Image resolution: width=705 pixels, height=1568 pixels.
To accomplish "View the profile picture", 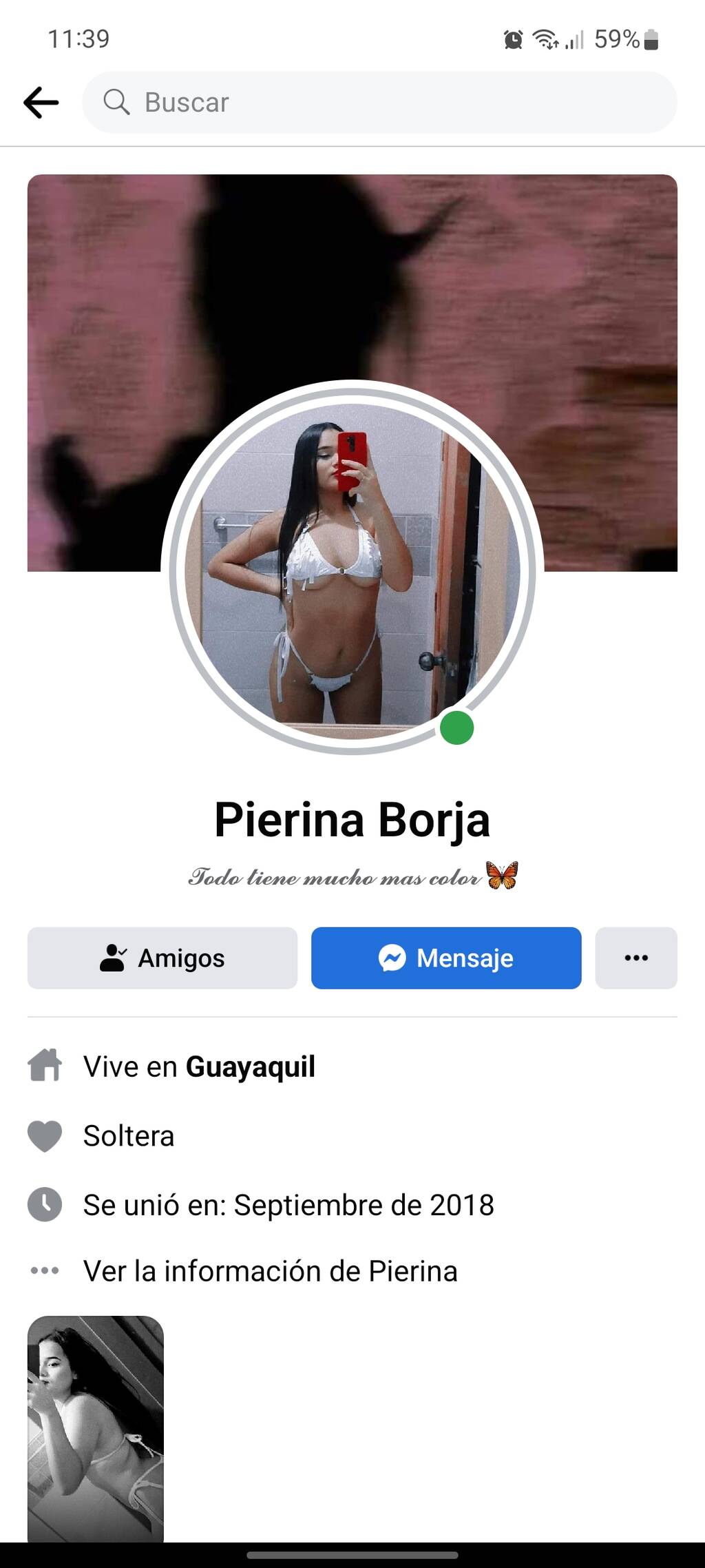I will pos(352,569).
